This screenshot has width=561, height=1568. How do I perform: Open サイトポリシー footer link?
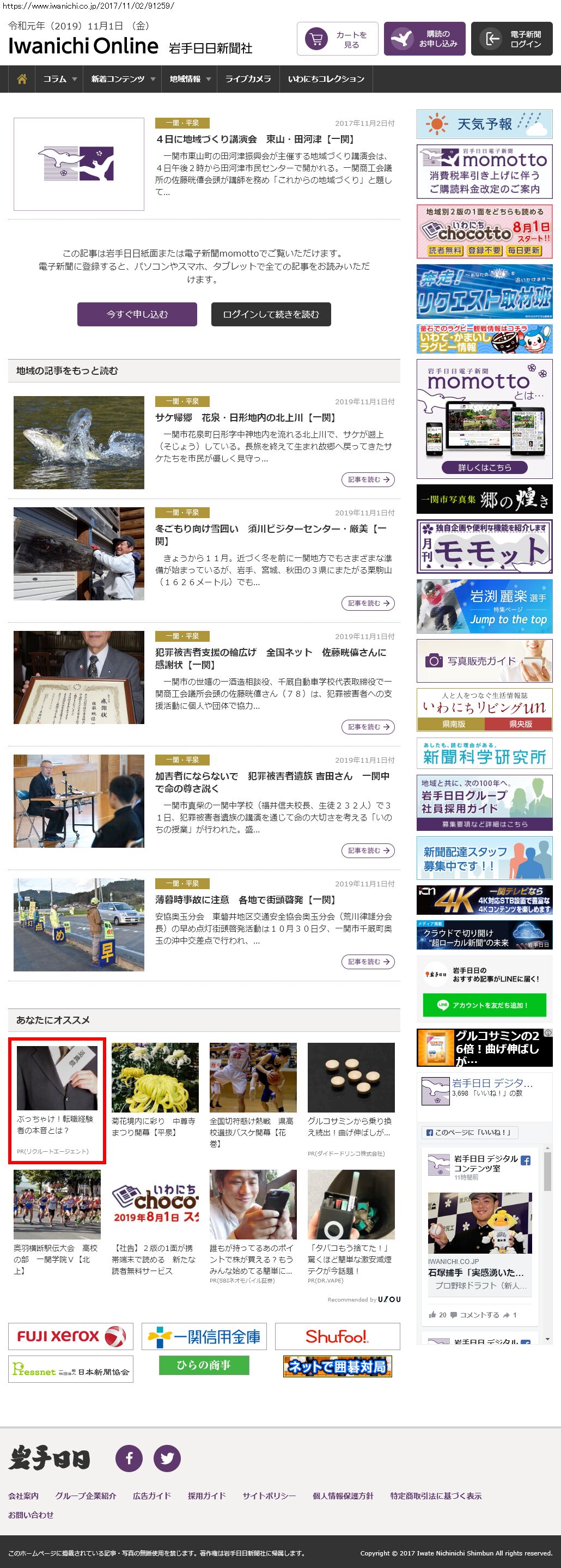(x=269, y=1496)
